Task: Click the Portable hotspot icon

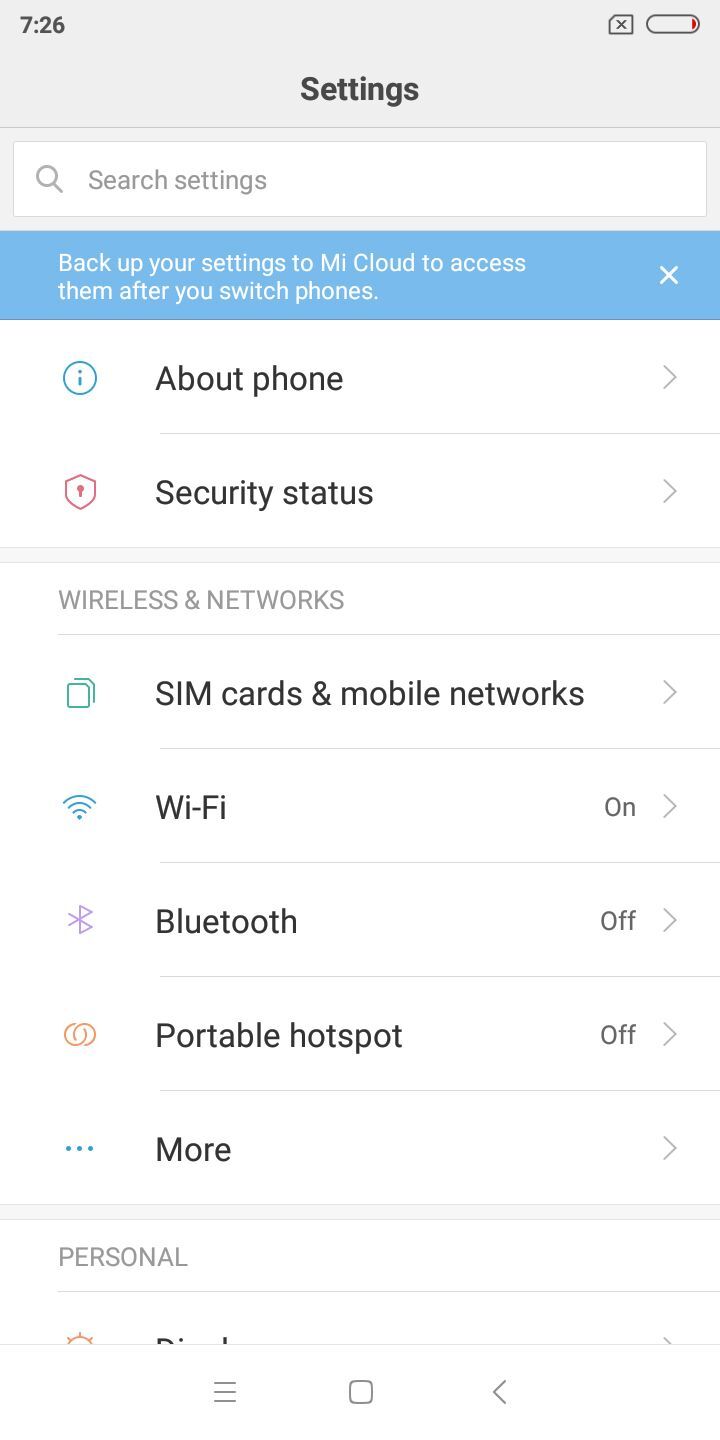Action: (x=79, y=1034)
